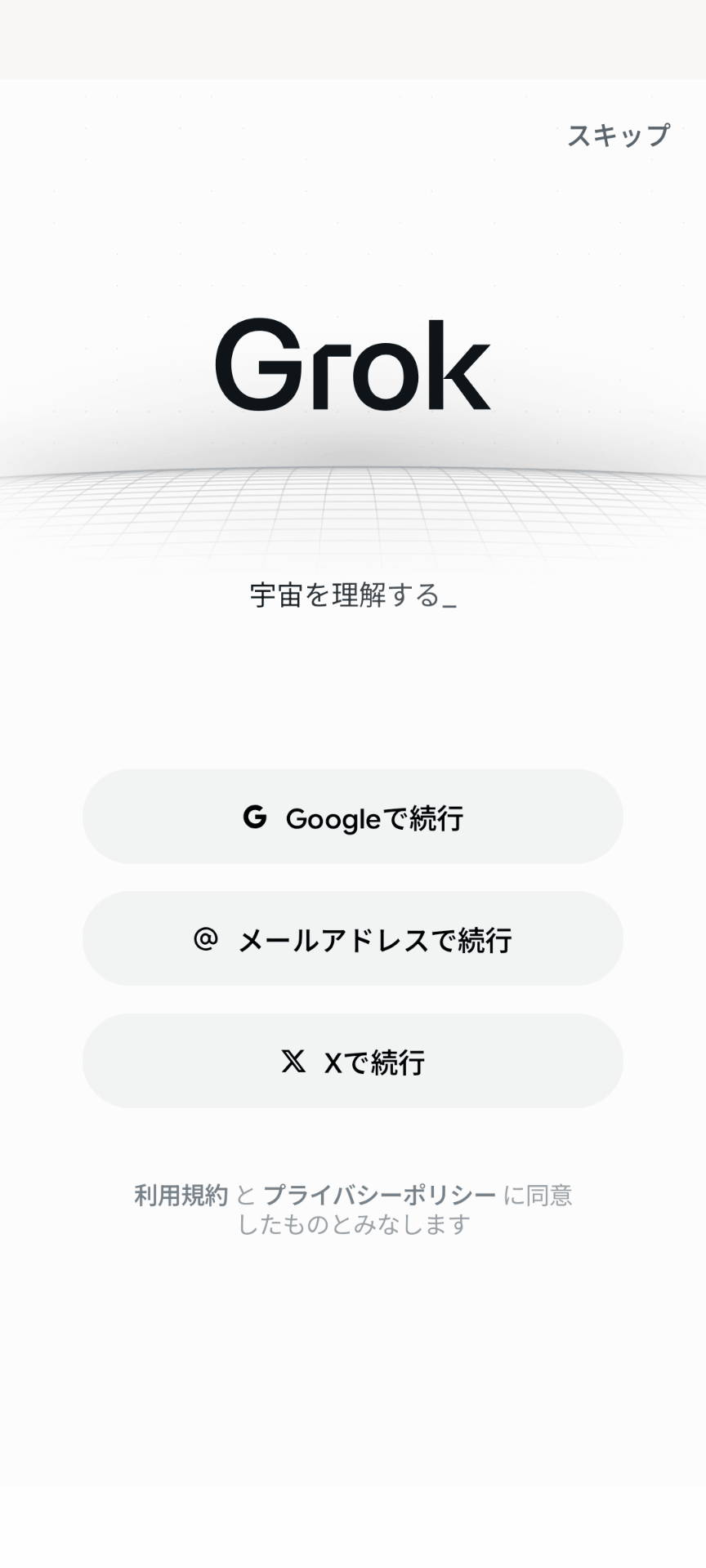Choose メールアドレスで続行 to sign in
Image resolution: width=706 pixels, height=1568 pixels.
353,939
